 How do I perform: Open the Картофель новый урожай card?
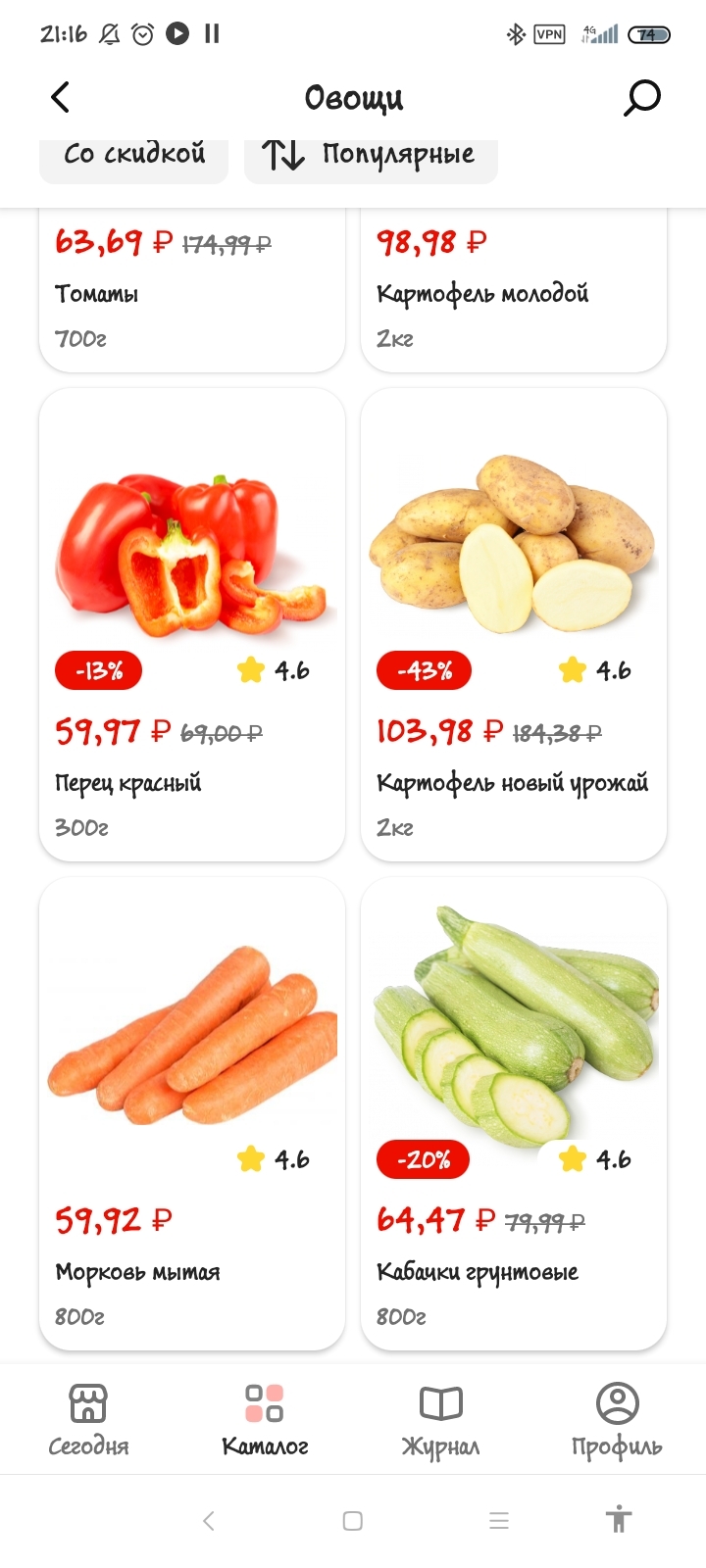tap(514, 624)
